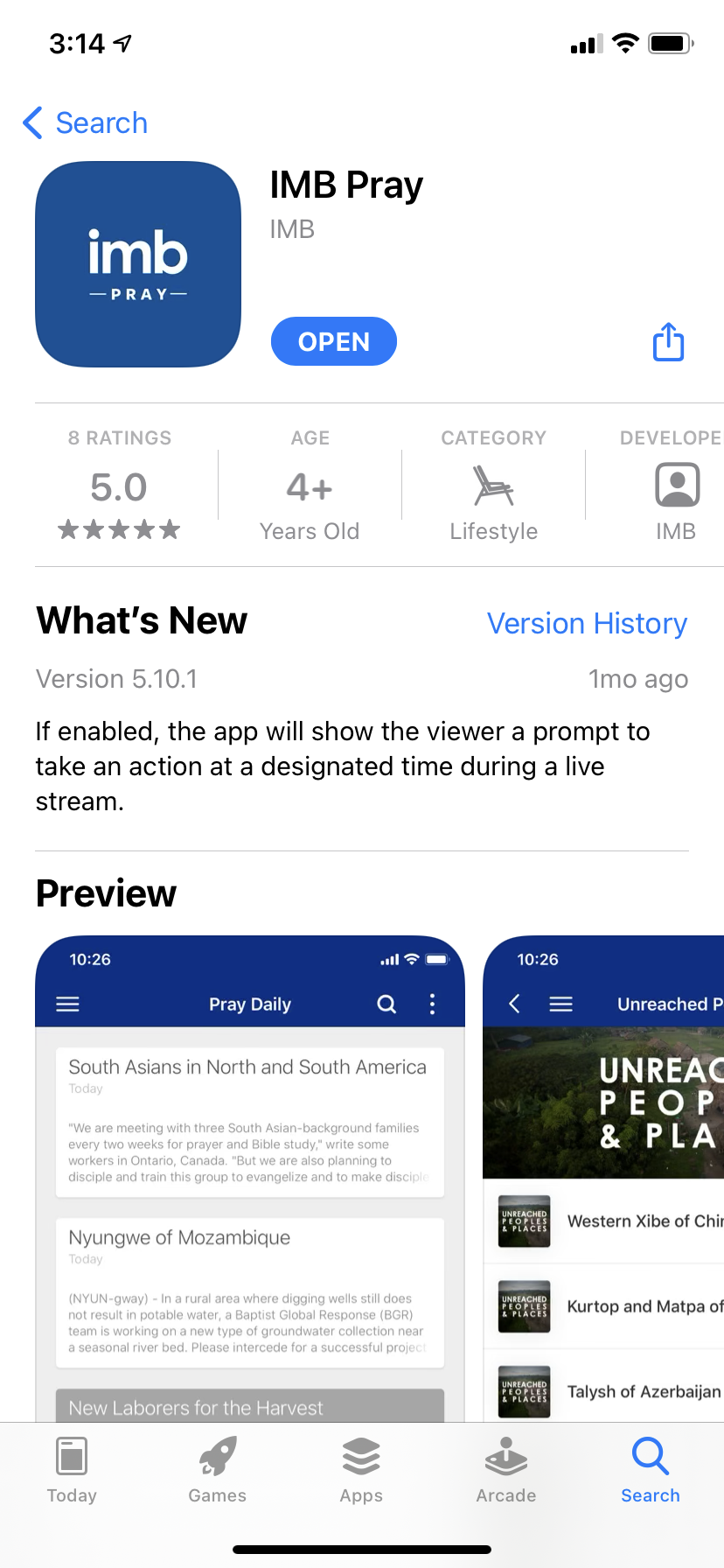Switch to the Today tab
Viewport: 724px width, 1568px height.
(x=72, y=1470)
